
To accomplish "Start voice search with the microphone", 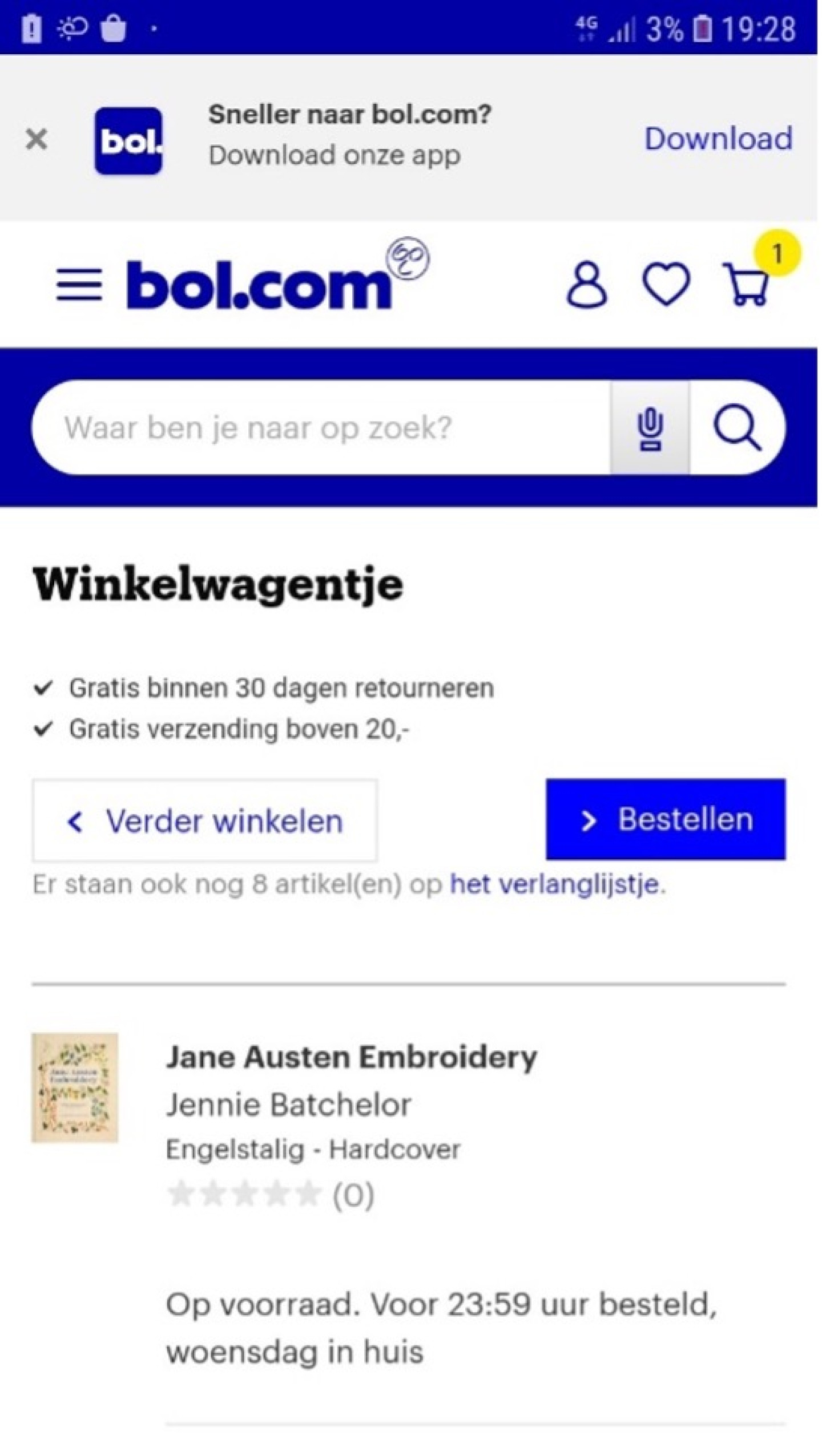I will pos(650,428).
